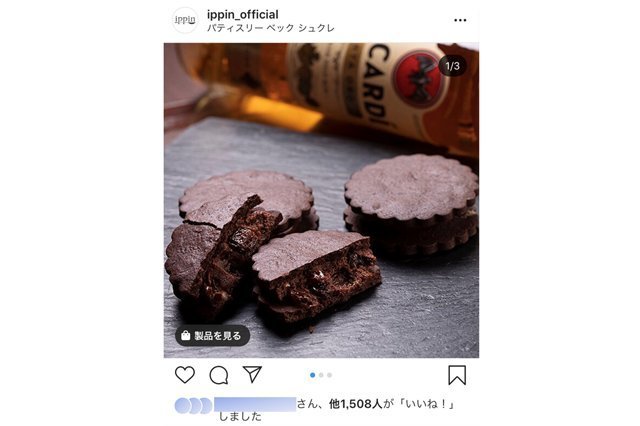This screenshot has width=640, height=426.
Task: Open the post's three-dot options menu
Action: [460, 20]
